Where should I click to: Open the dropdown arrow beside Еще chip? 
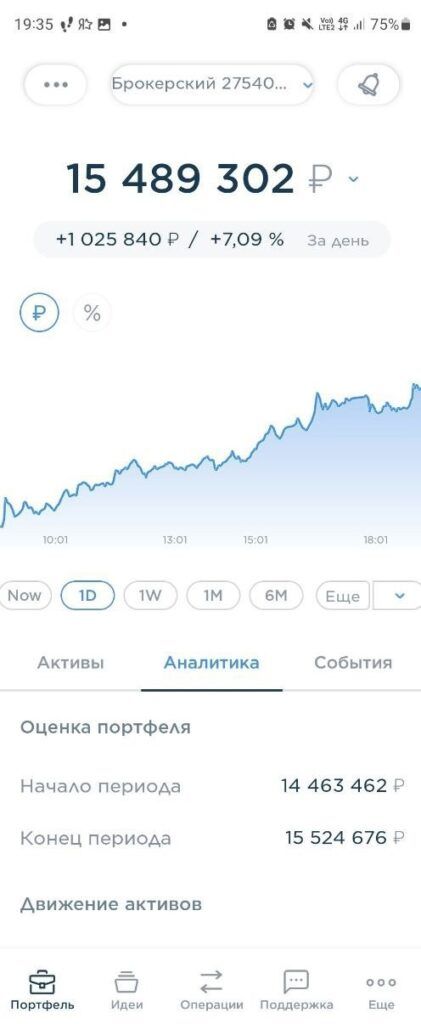click(398, 596)
